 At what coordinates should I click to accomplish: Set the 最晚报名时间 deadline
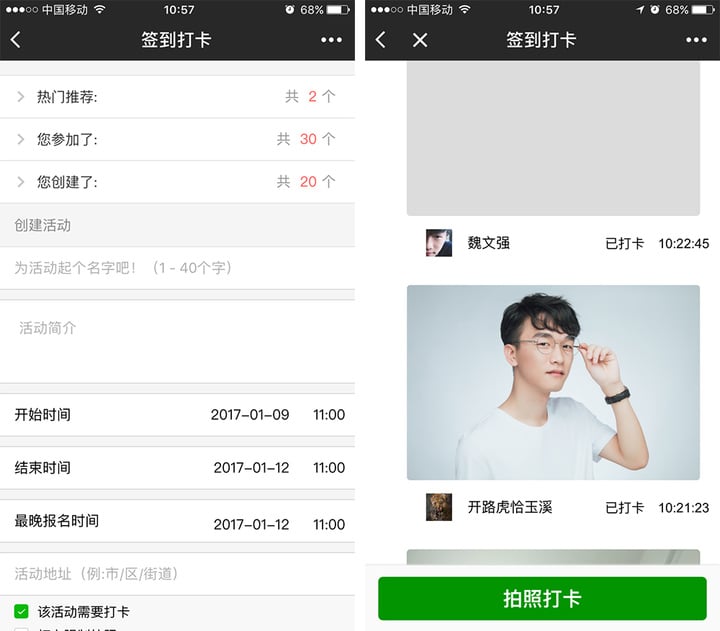(177, 522)
